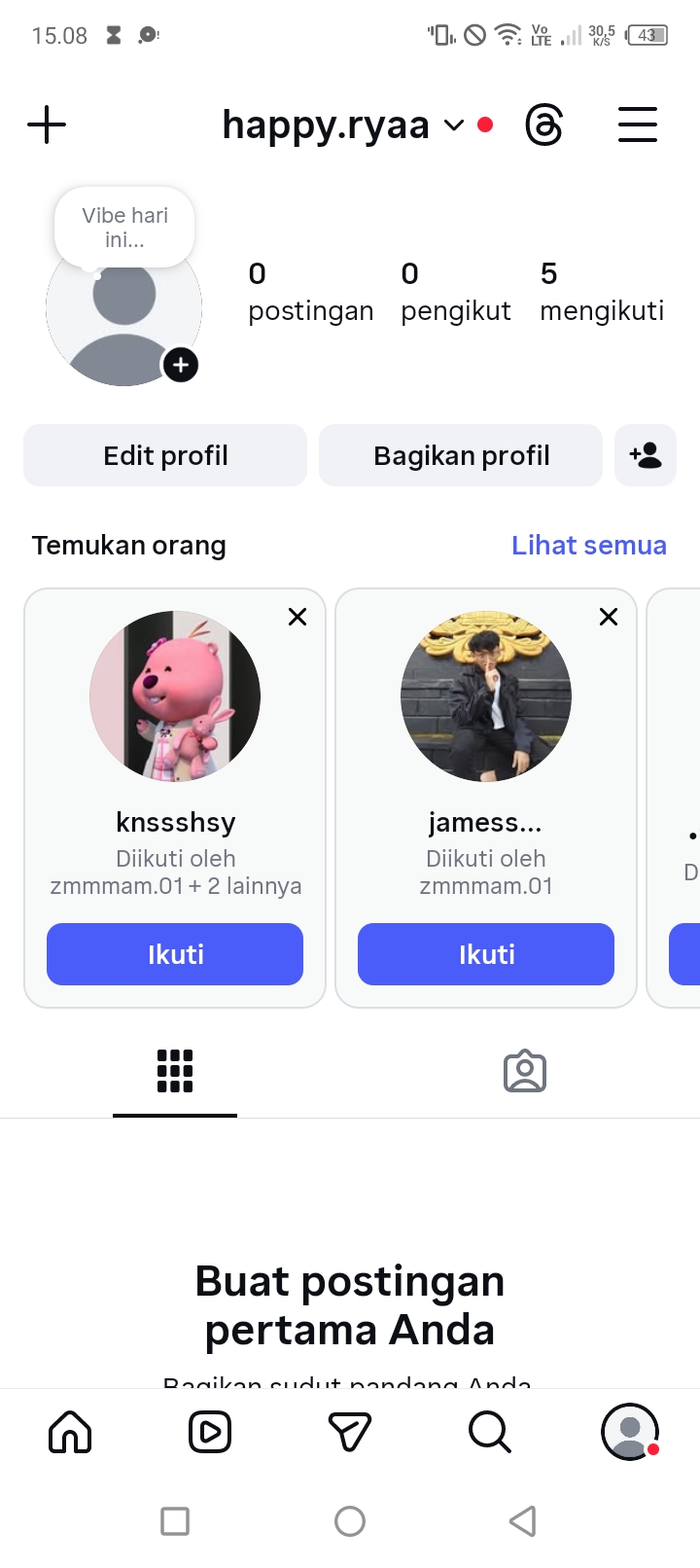Dismiss the knssshsy suggestion card
This screenshot has height=1568, width=700.
(x=297, y=617)
